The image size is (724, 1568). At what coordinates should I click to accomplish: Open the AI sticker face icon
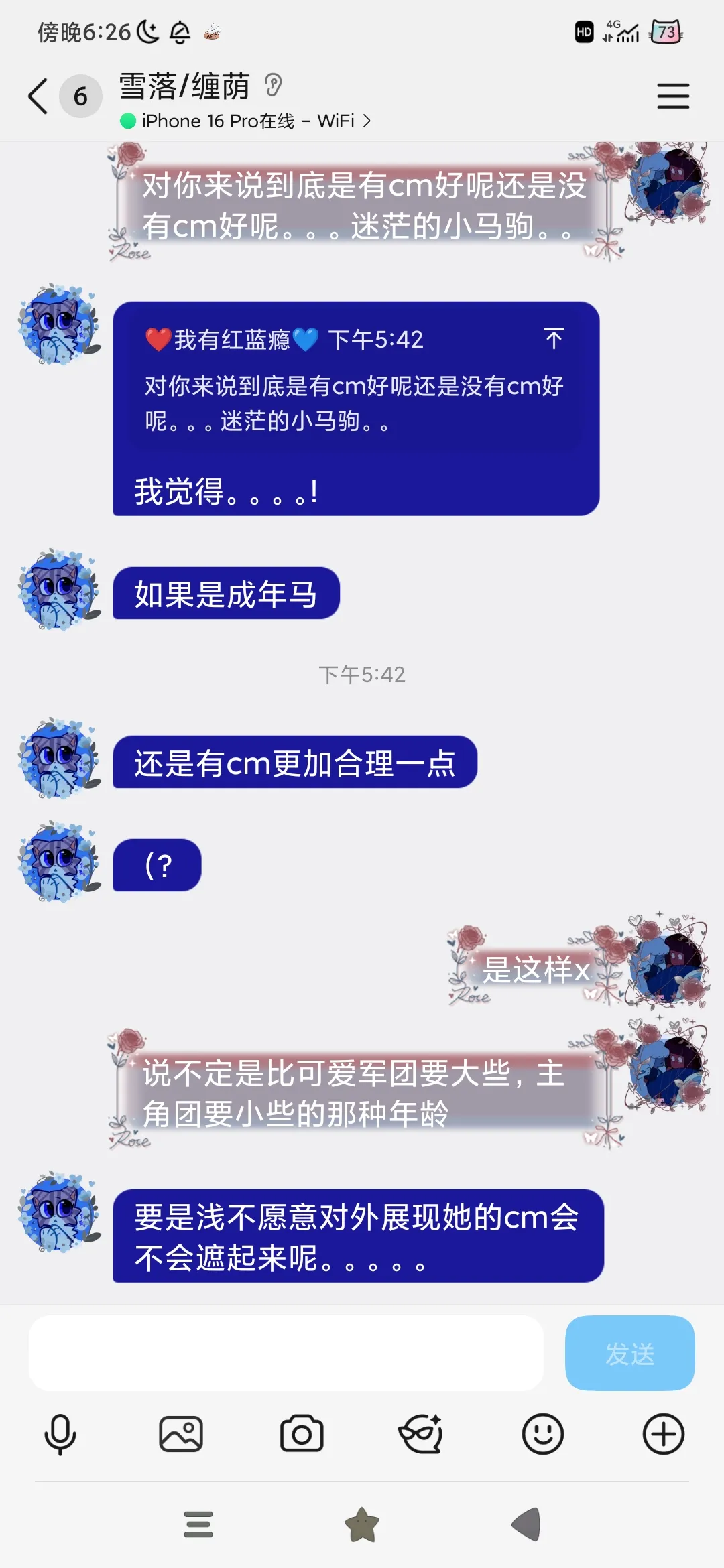(x=421, y=1434)
